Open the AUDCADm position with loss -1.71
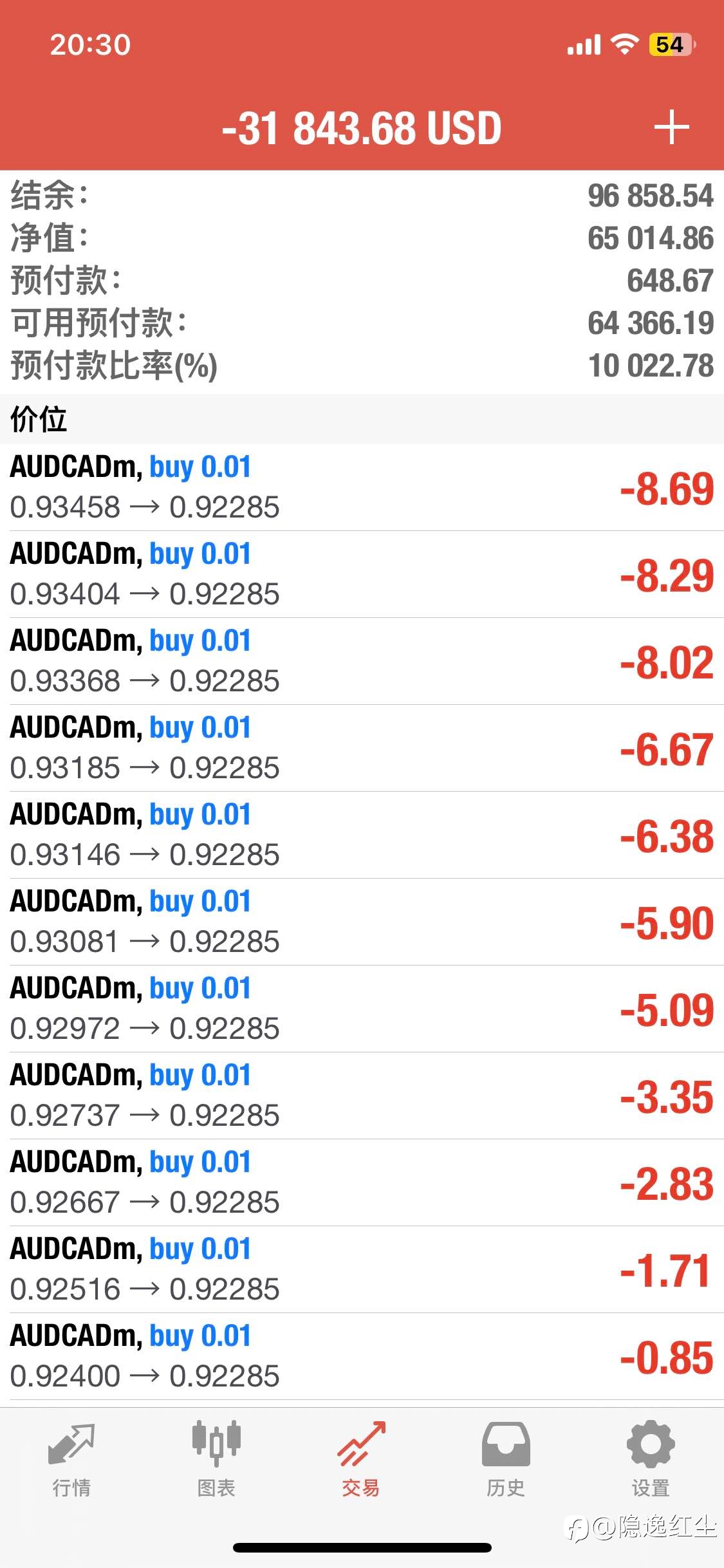This screenshot has height=1568, width=724. point(362,1269)
